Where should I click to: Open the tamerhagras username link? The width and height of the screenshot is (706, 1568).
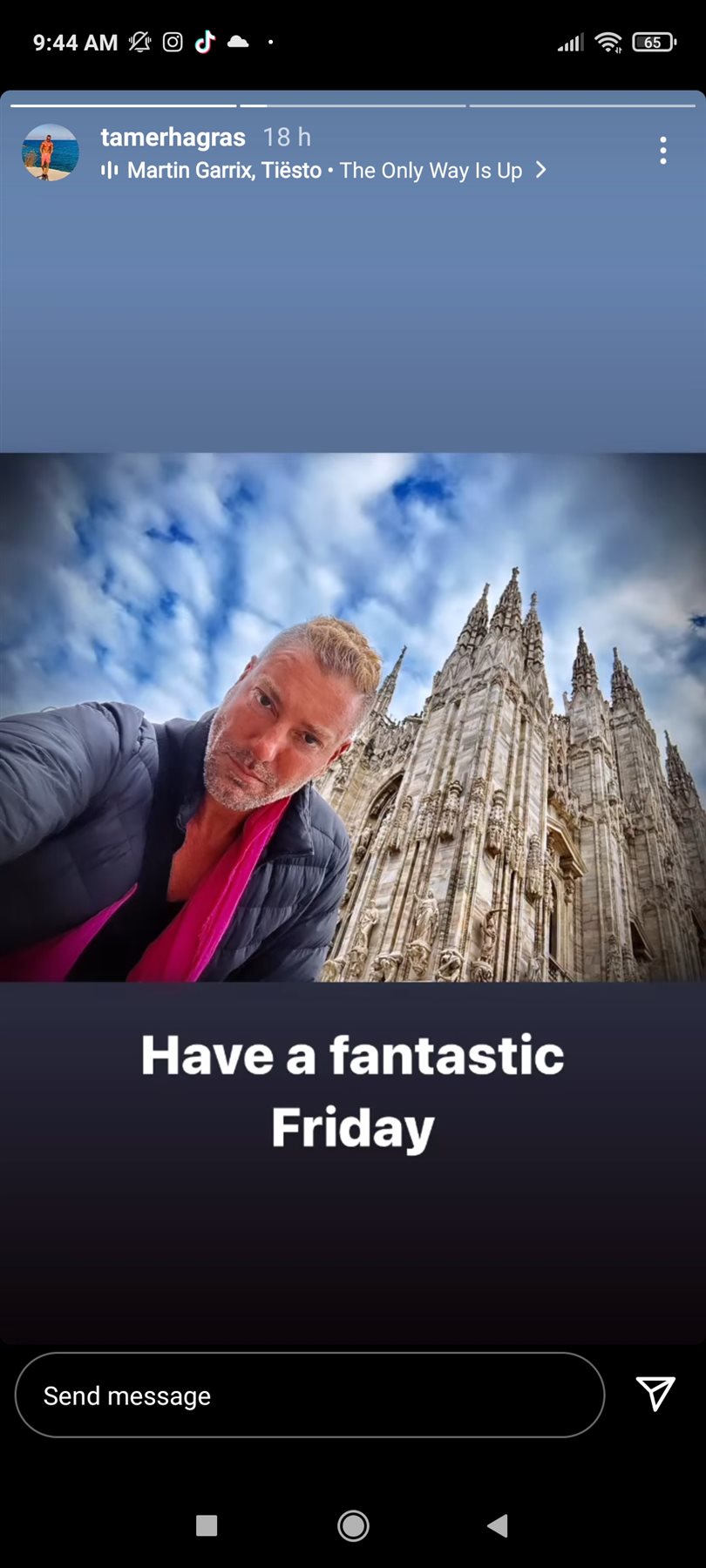tap(173, 138)
